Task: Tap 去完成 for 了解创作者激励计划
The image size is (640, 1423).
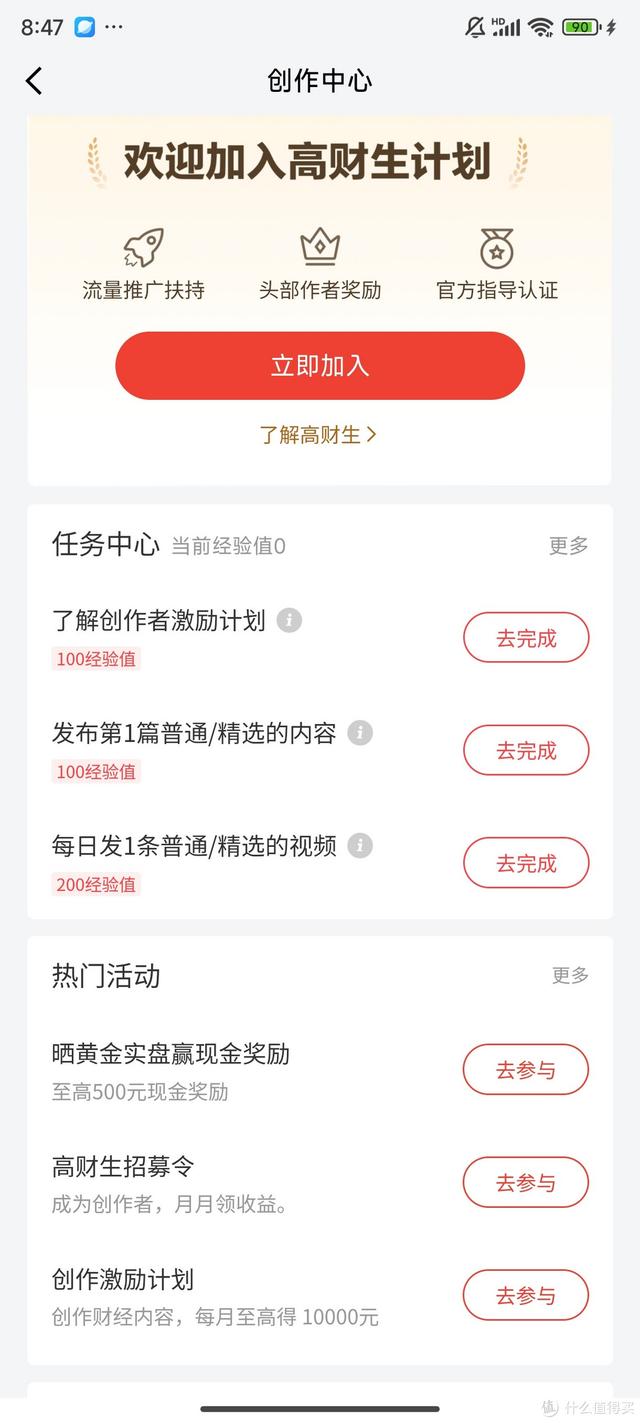Action: (x=526, y=638)
